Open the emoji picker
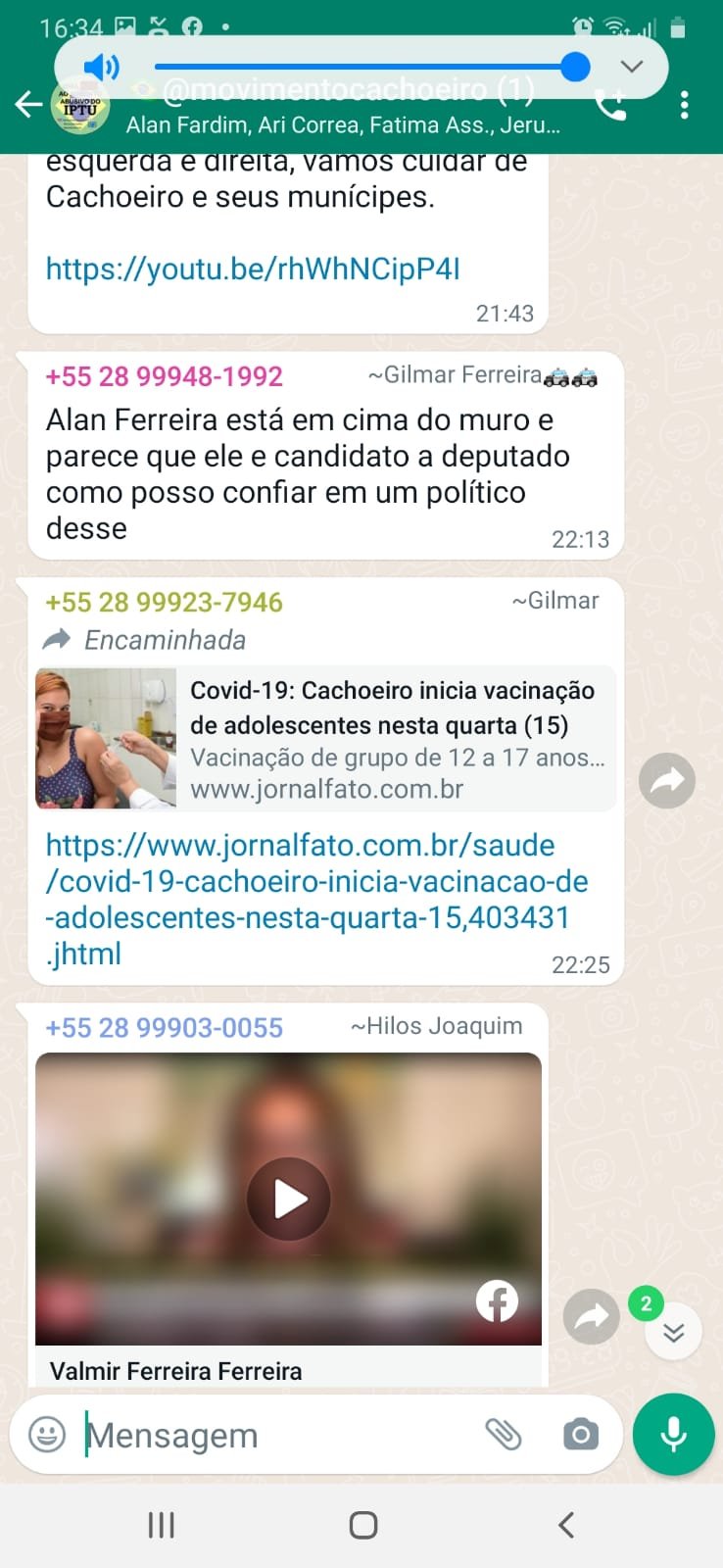The image size is (723, 1568). tap(47, 1435)
